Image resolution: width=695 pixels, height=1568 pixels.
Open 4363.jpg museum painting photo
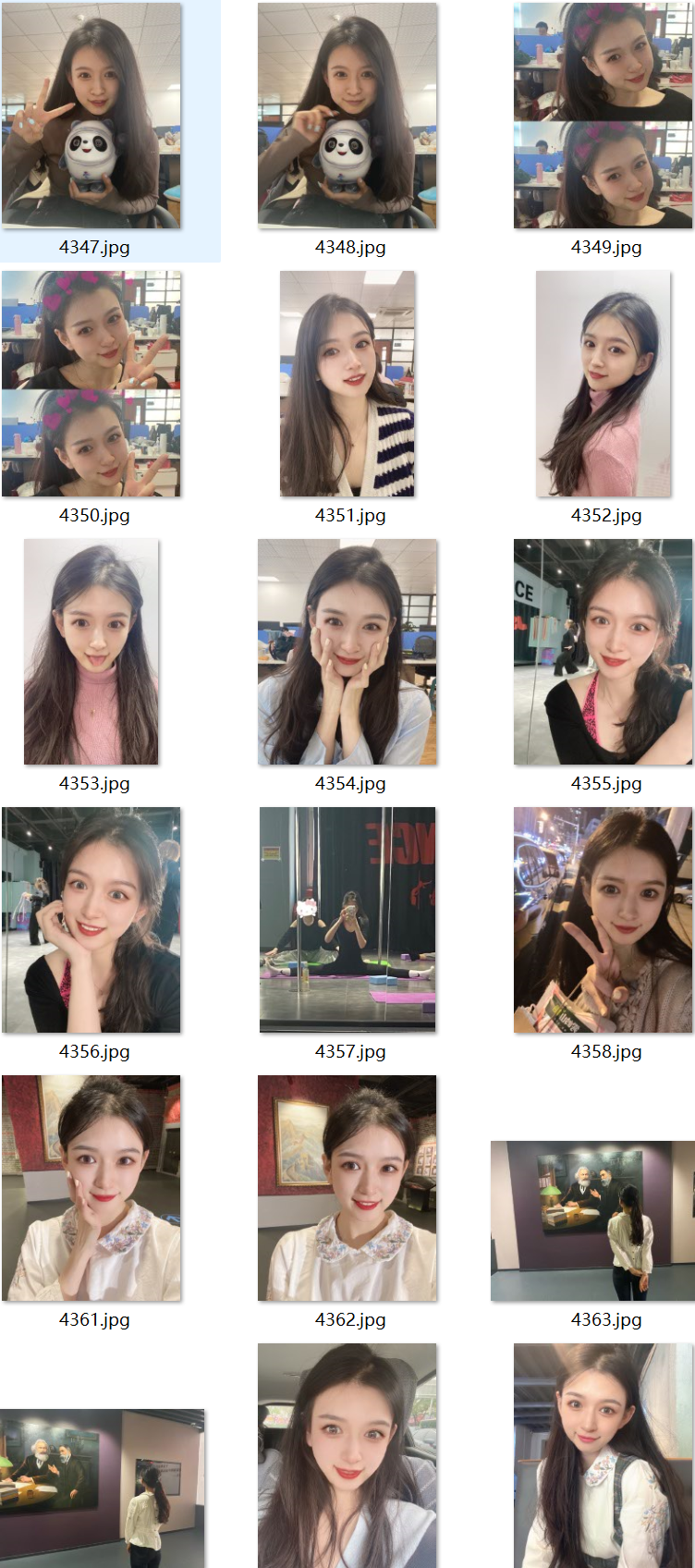[591, 1202]
